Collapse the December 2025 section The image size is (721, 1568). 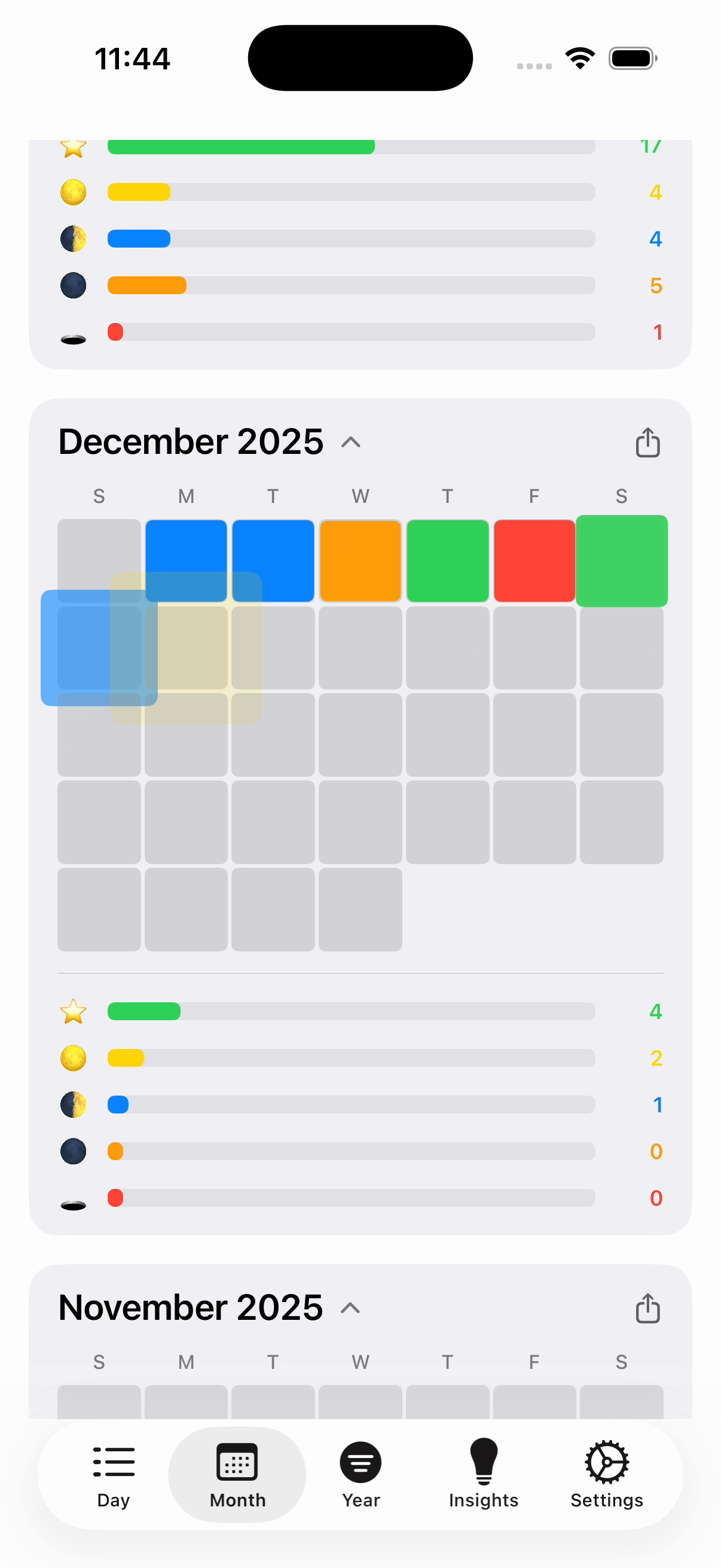(351, 443)
